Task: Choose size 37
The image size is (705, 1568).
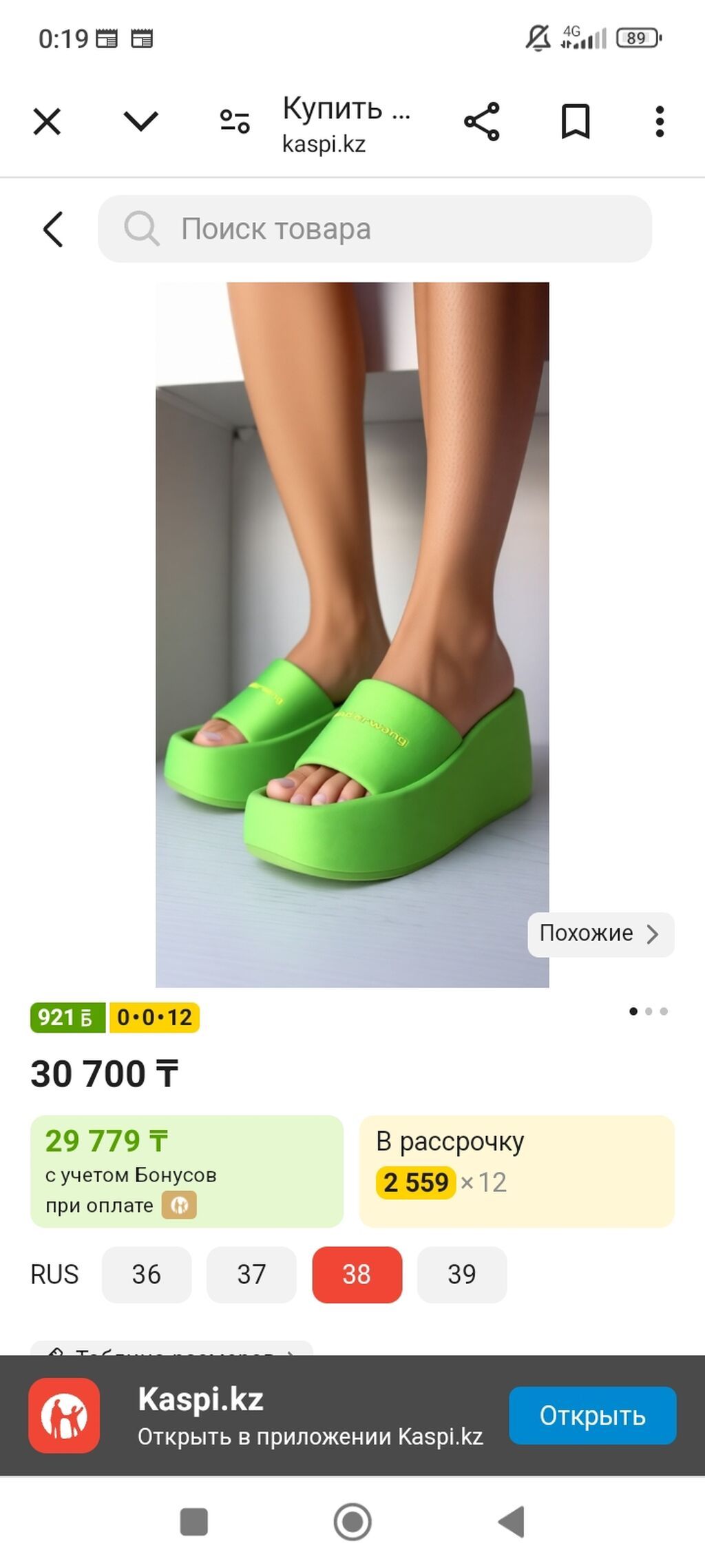Action: 251,1275
